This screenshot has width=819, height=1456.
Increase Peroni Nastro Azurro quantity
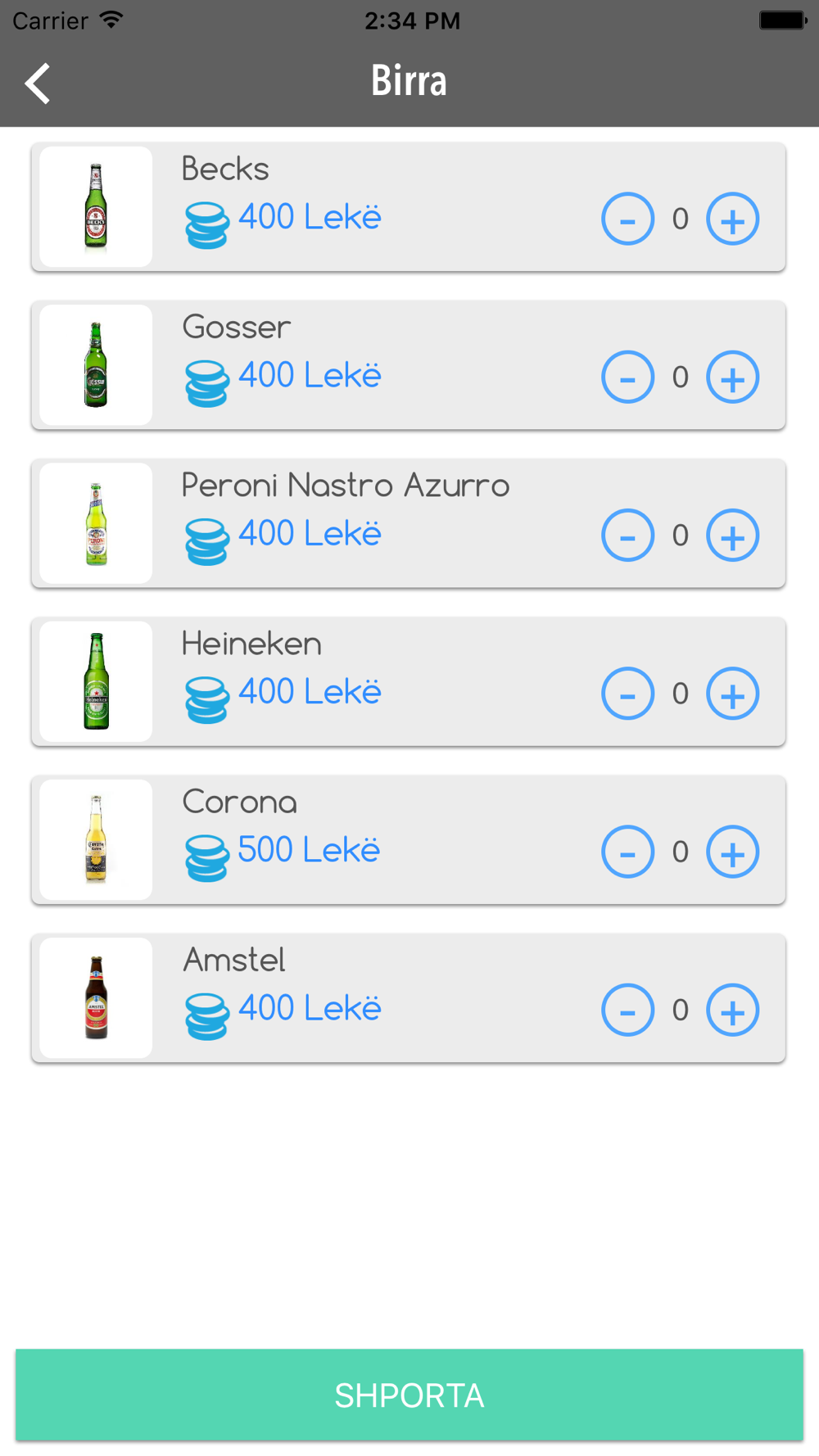click(x=733, y=535)
